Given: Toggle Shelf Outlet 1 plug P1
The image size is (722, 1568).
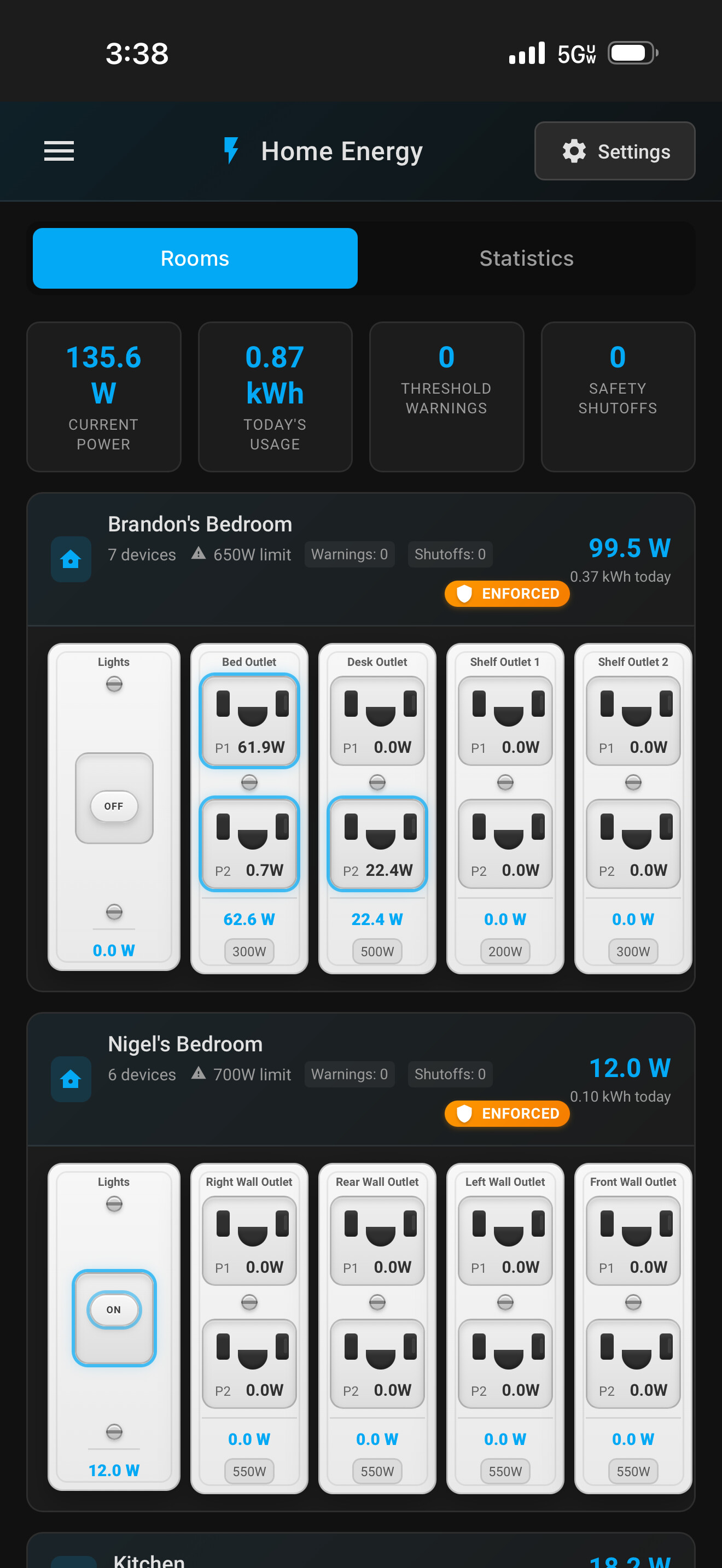Looking at the screenshot, I should (x=505, y=720).
